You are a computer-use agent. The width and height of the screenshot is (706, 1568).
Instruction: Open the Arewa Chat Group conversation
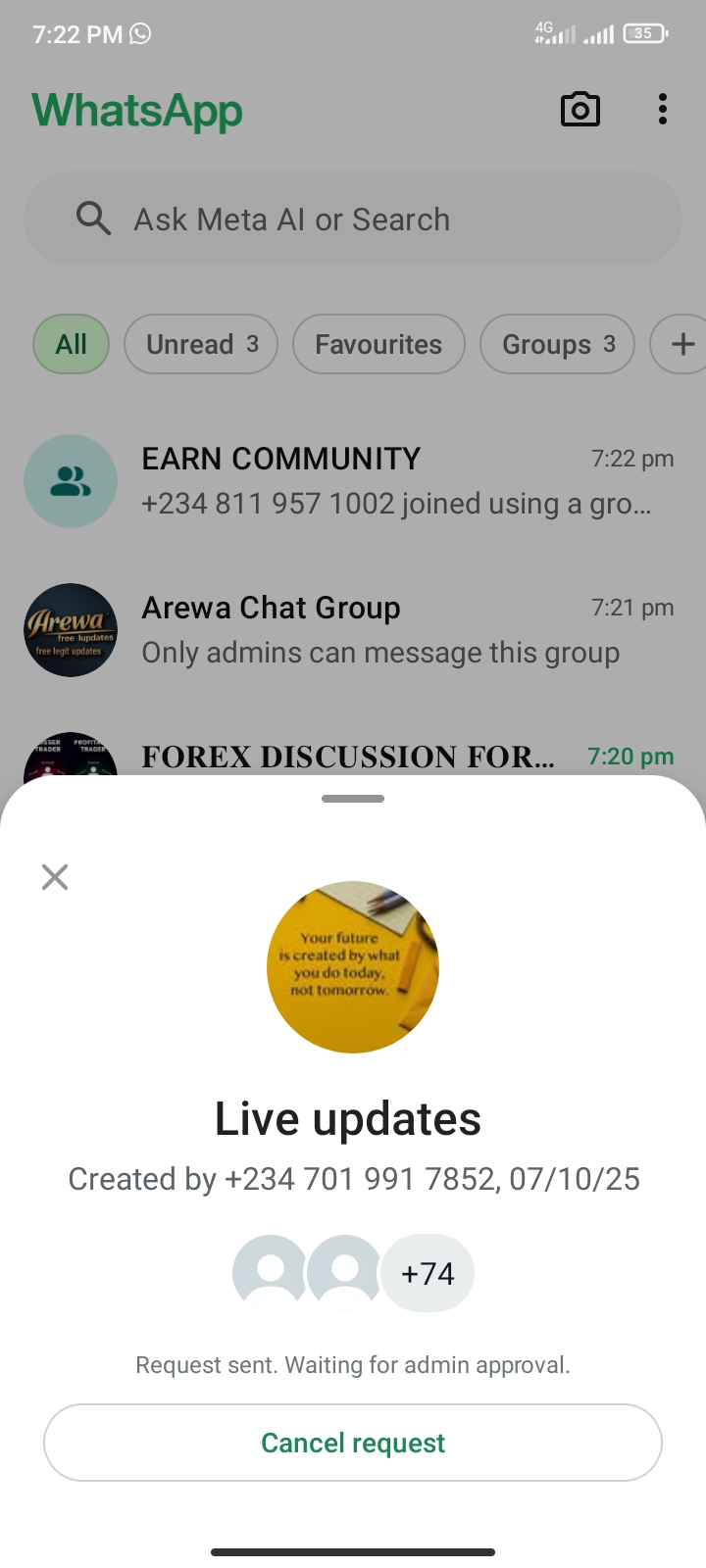pos(353,630)
